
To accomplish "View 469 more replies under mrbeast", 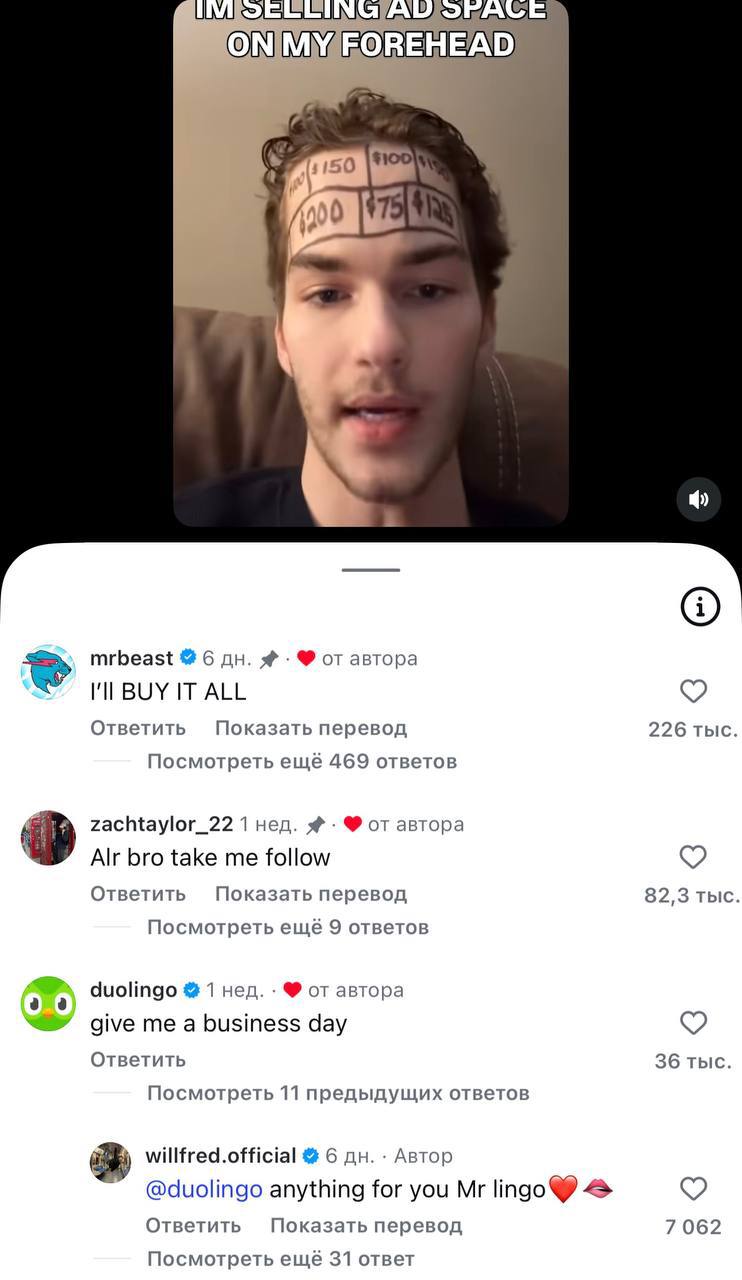I will 301,761.
